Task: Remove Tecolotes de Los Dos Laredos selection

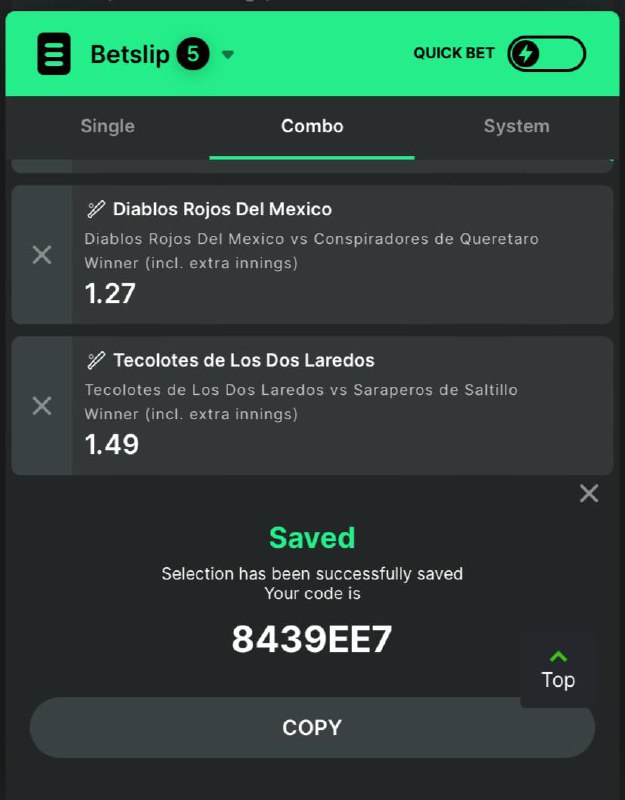Action: click(42, 405)
